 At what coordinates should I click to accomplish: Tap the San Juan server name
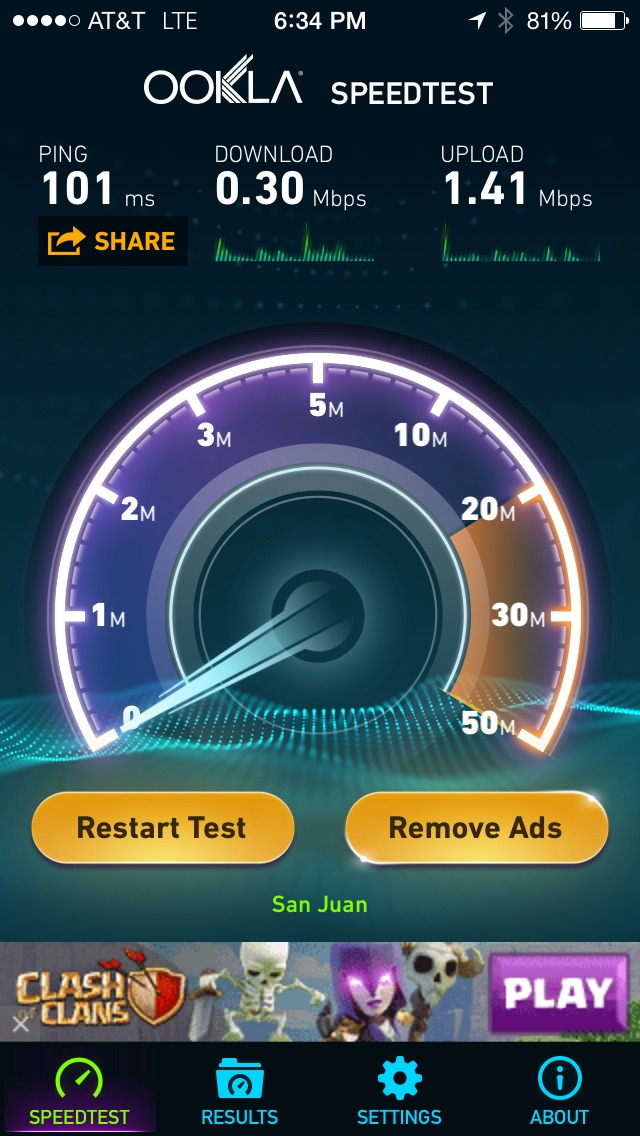click(320, 904)
